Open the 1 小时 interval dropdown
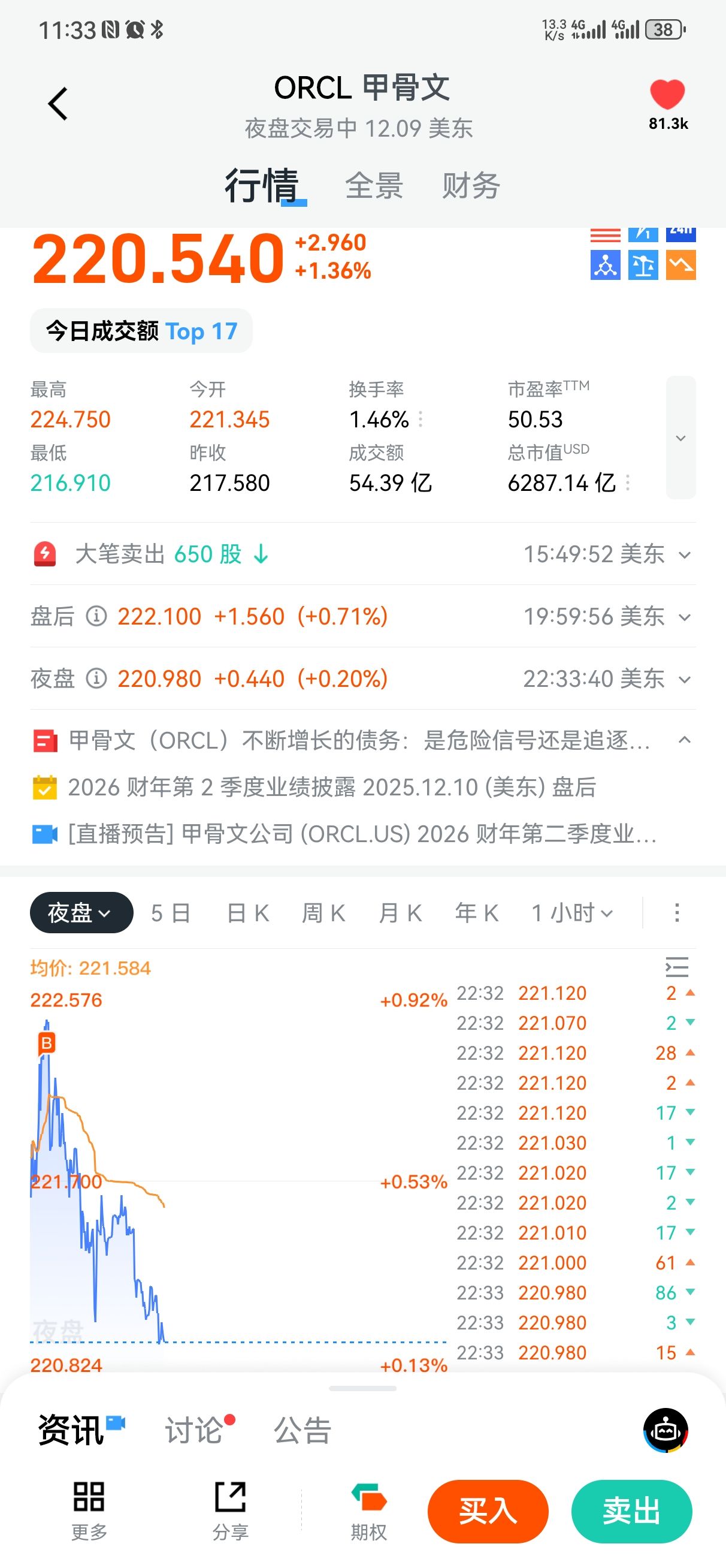The height and width of the screenshot is (1568, 726). point(572,913)
